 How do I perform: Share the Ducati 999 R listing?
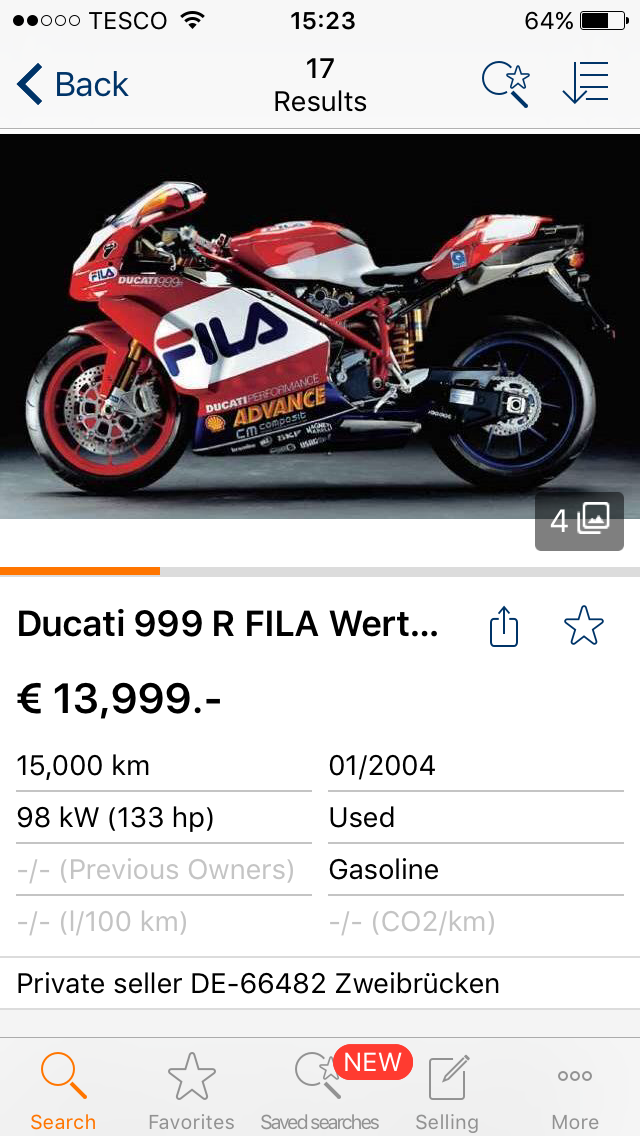[x=504, y=627]
